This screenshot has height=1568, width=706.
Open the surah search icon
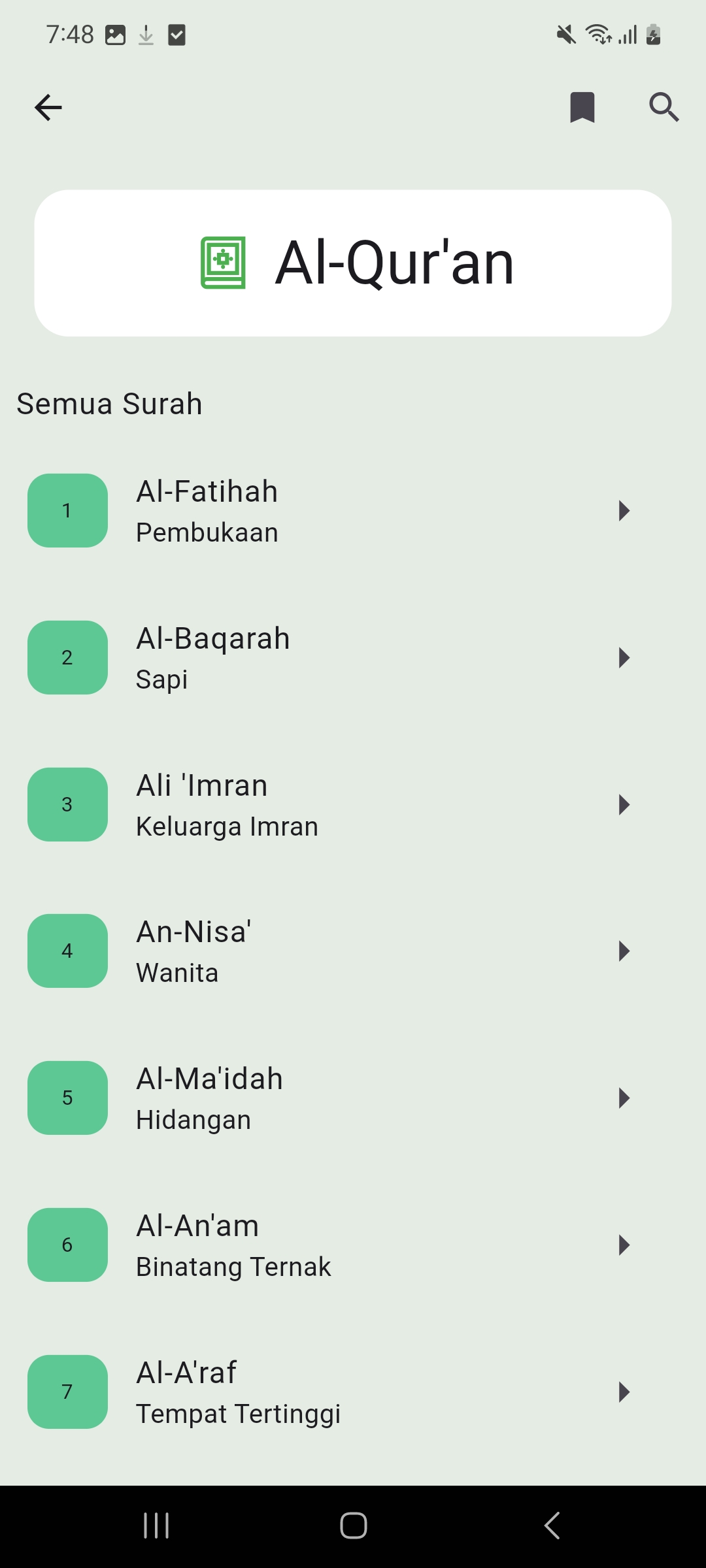664,107
